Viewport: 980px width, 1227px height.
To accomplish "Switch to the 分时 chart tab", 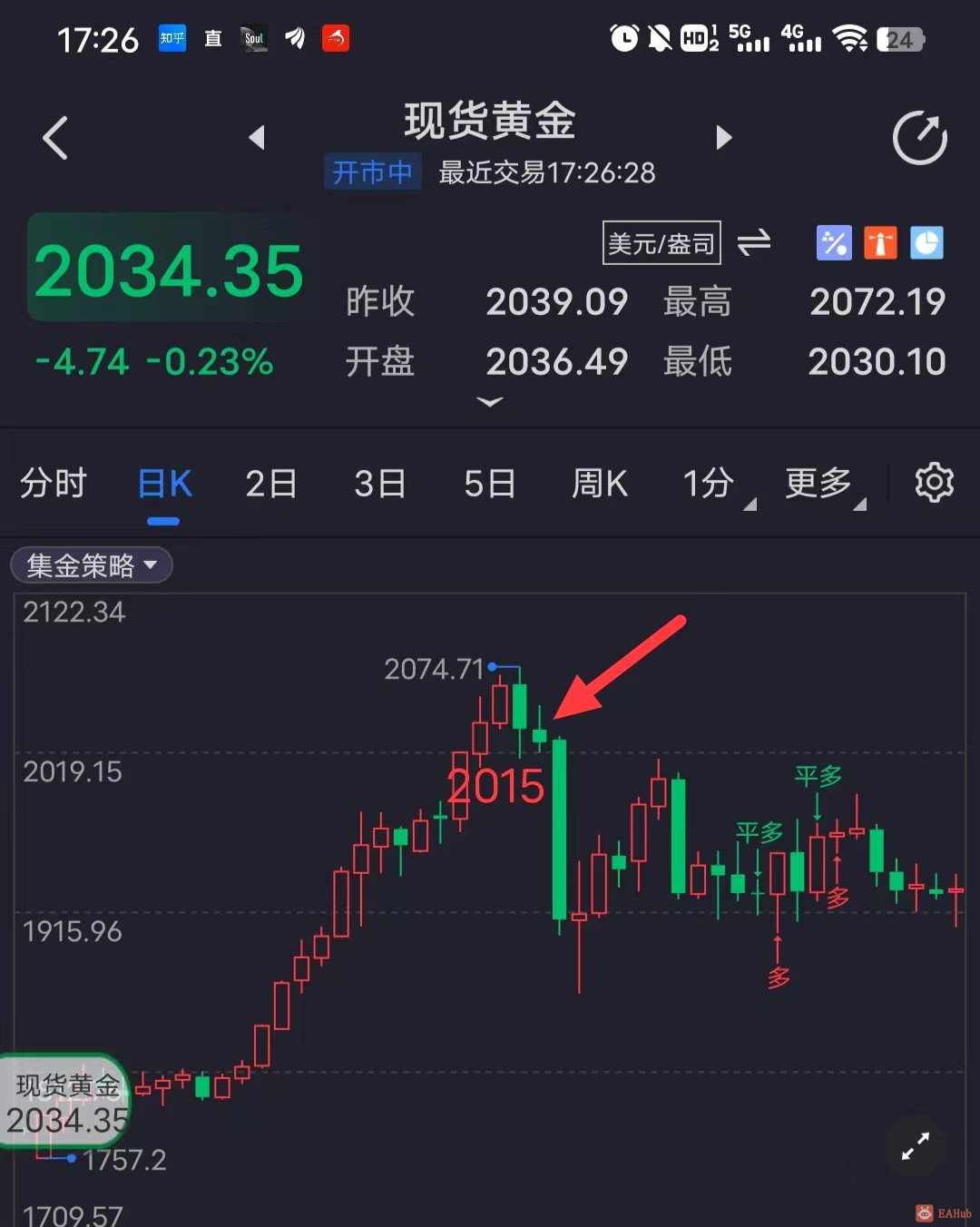I will point(54,483).
